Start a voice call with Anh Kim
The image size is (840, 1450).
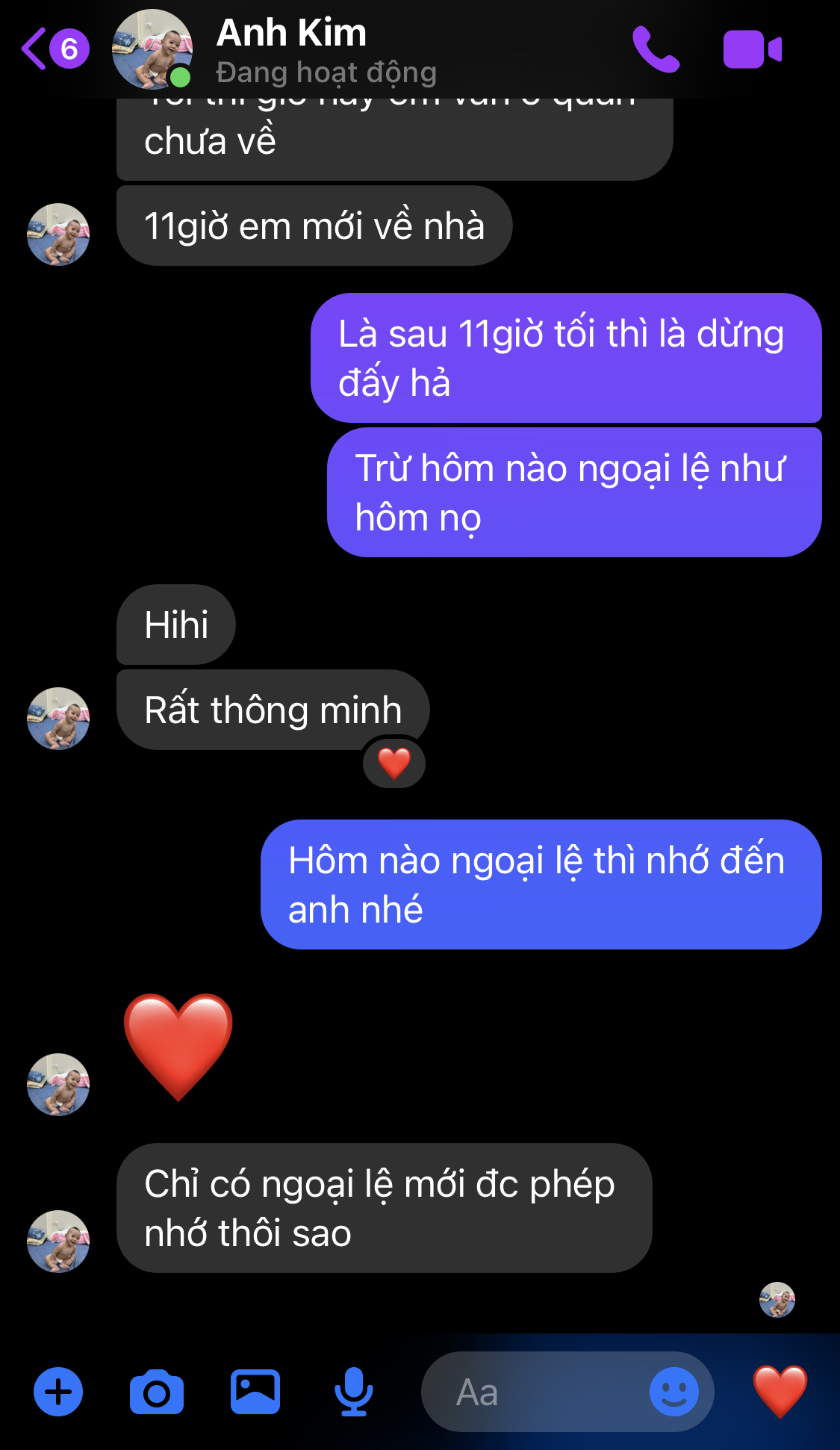[x=656, y=49]
